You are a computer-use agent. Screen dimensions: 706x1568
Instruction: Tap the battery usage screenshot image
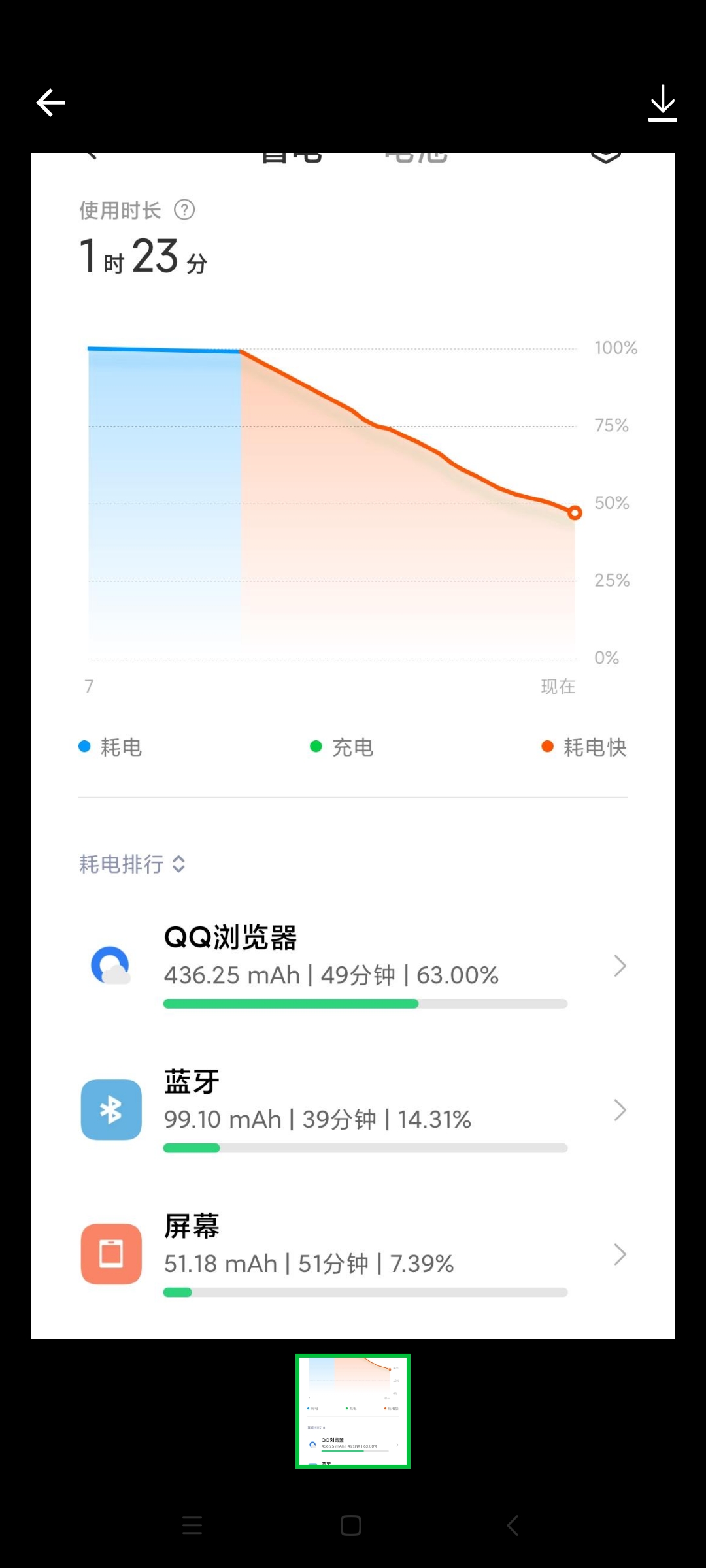[x=353, y=746]
